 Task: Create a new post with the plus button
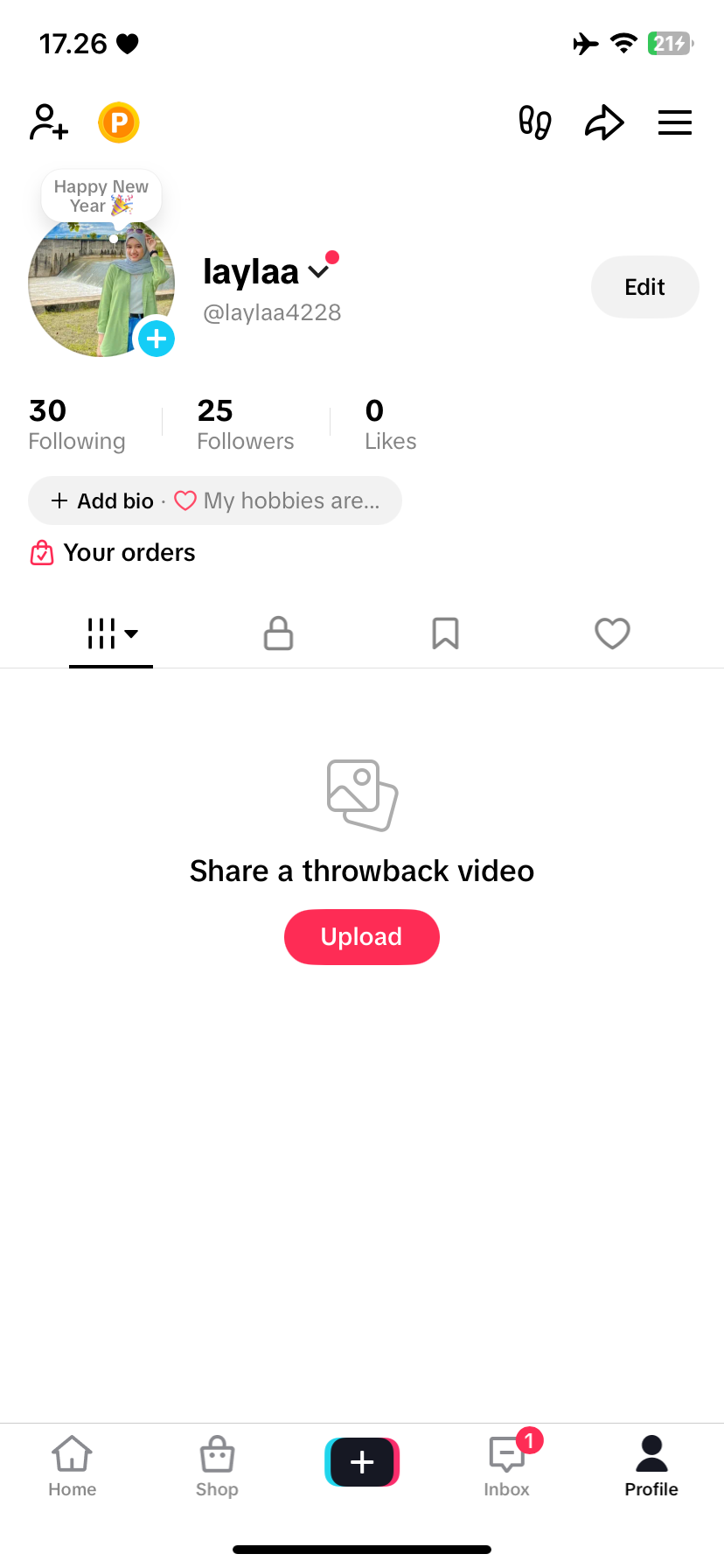(362, 1462)
